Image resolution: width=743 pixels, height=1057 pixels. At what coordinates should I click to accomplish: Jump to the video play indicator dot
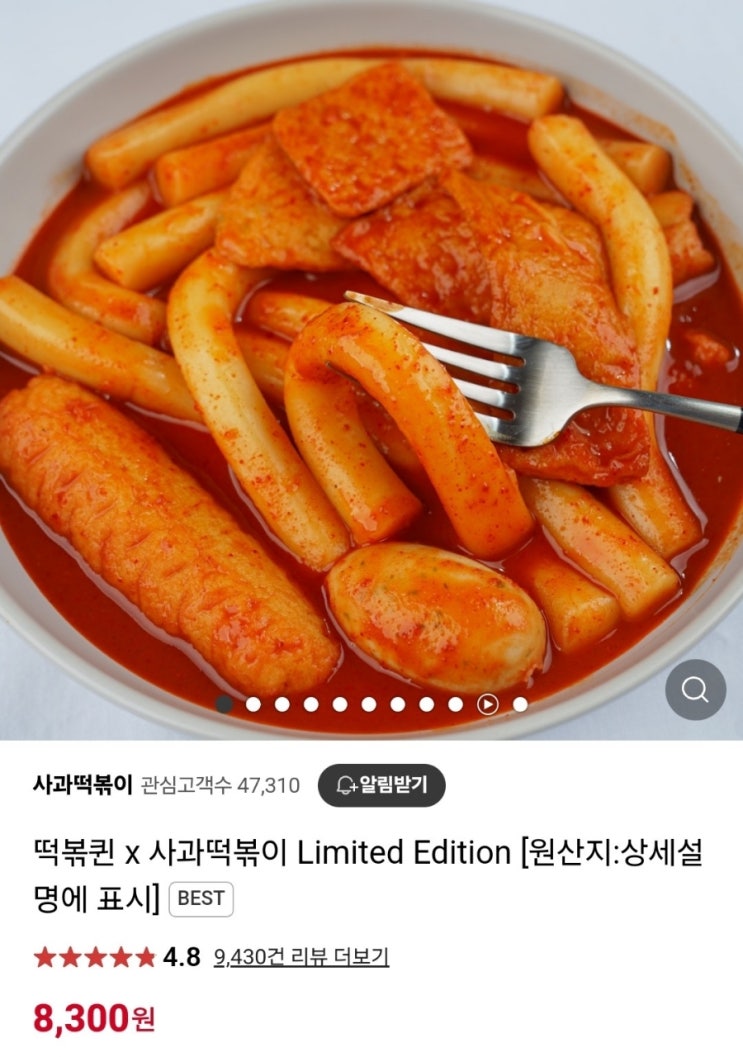click(487, 704)
